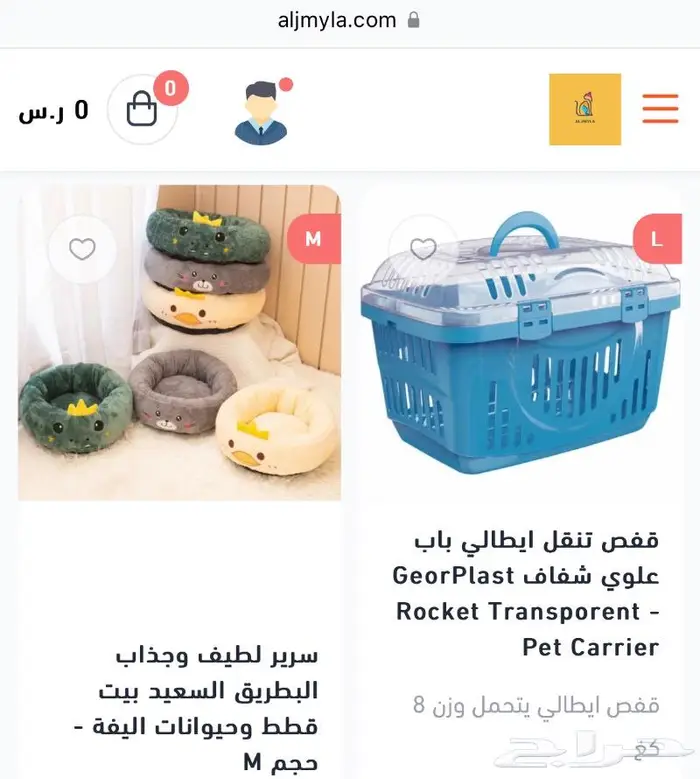Go to the Aljmyla store logo homepage
Image resolution: width=700 pixels, height=779 pixels.
[585, 109]
